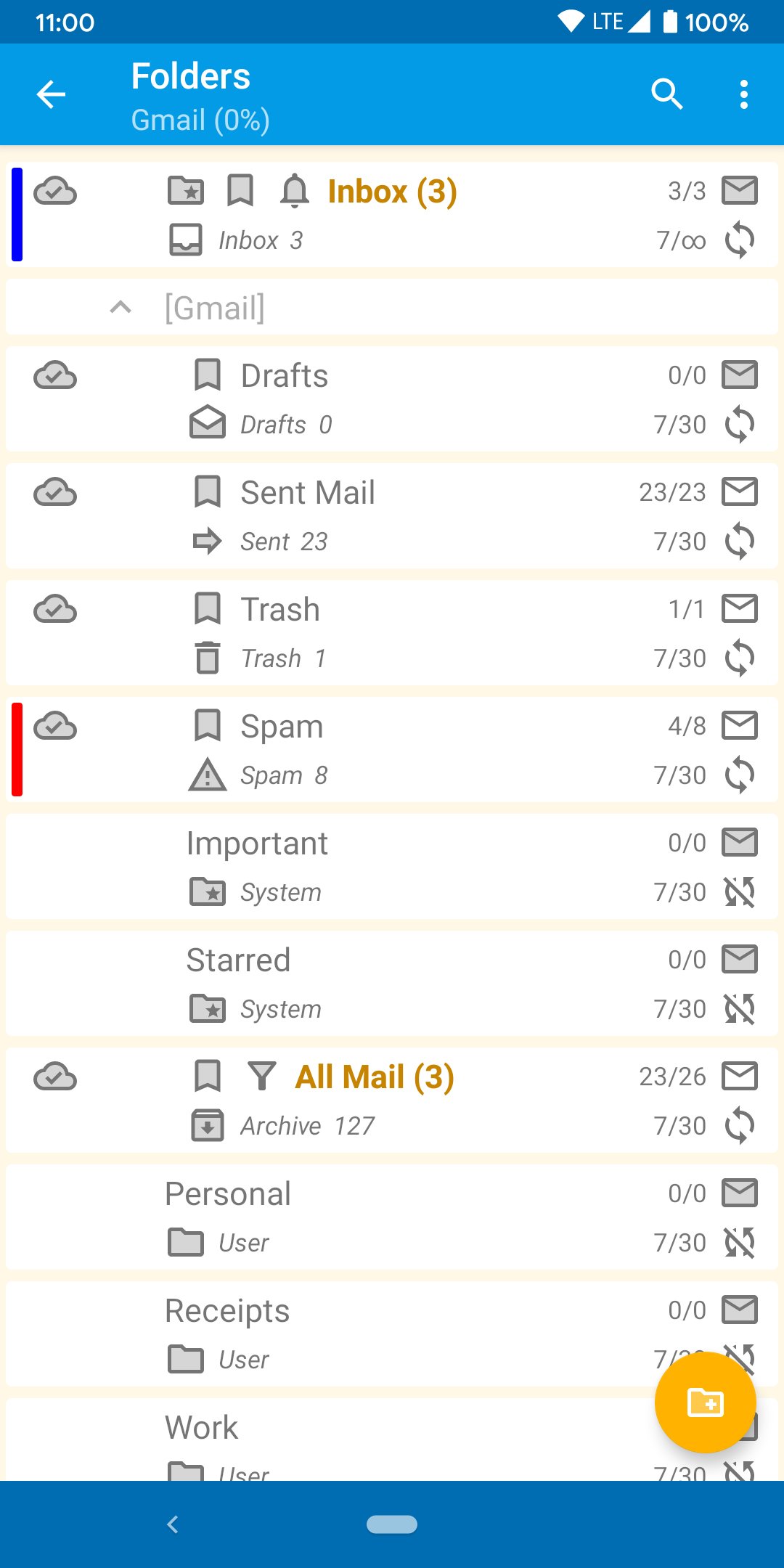Open the Trash folder
Viewport: 784px width, 1568px height.
(280, 610)
